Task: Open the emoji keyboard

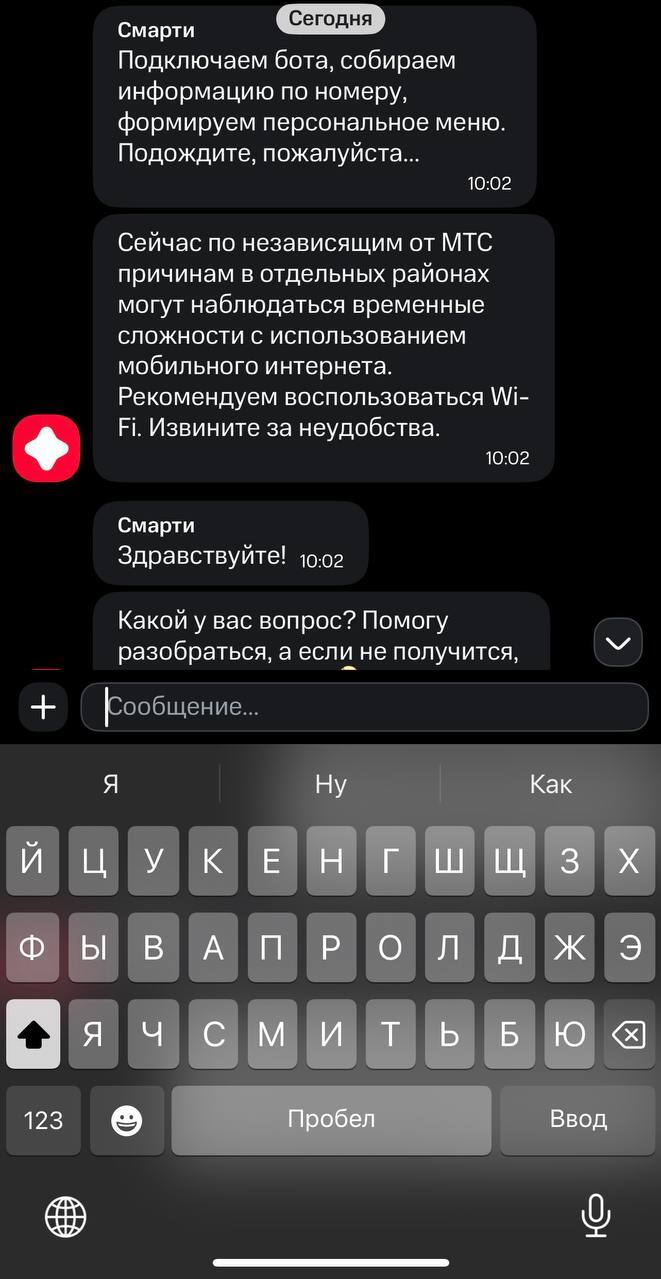Action: (x=127, y=1120)
